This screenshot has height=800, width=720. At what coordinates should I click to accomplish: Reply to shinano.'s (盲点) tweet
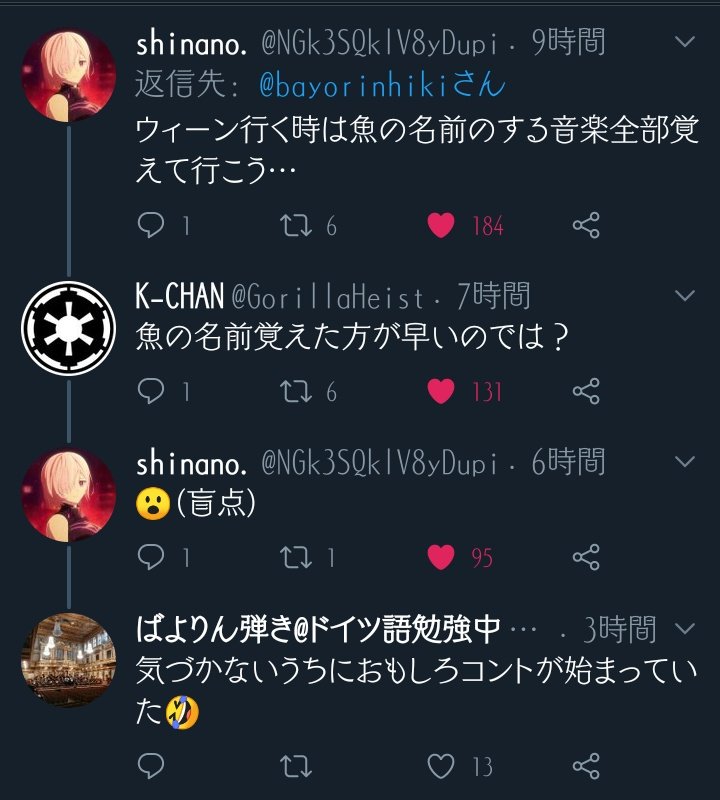click(x=150, y=557)
